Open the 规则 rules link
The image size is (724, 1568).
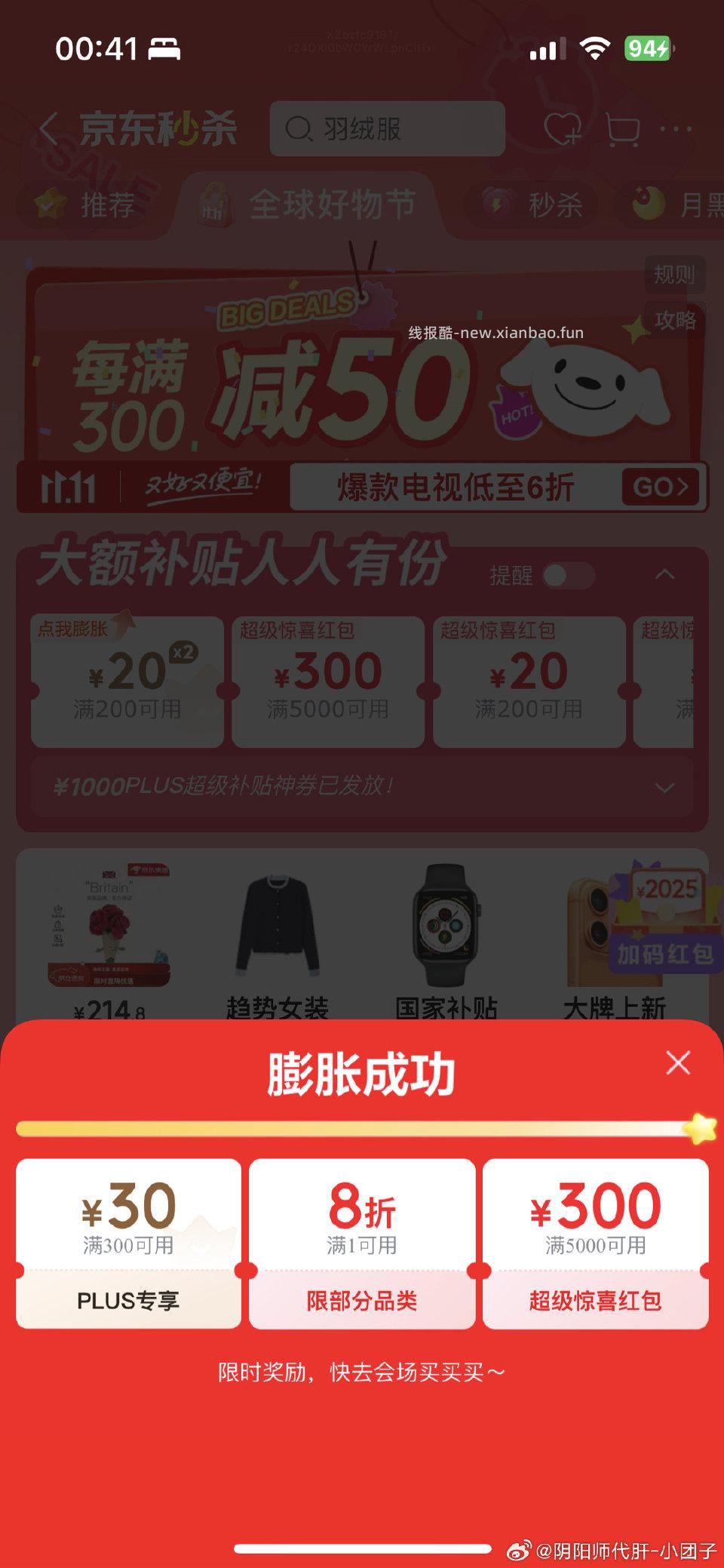(675, 275)
